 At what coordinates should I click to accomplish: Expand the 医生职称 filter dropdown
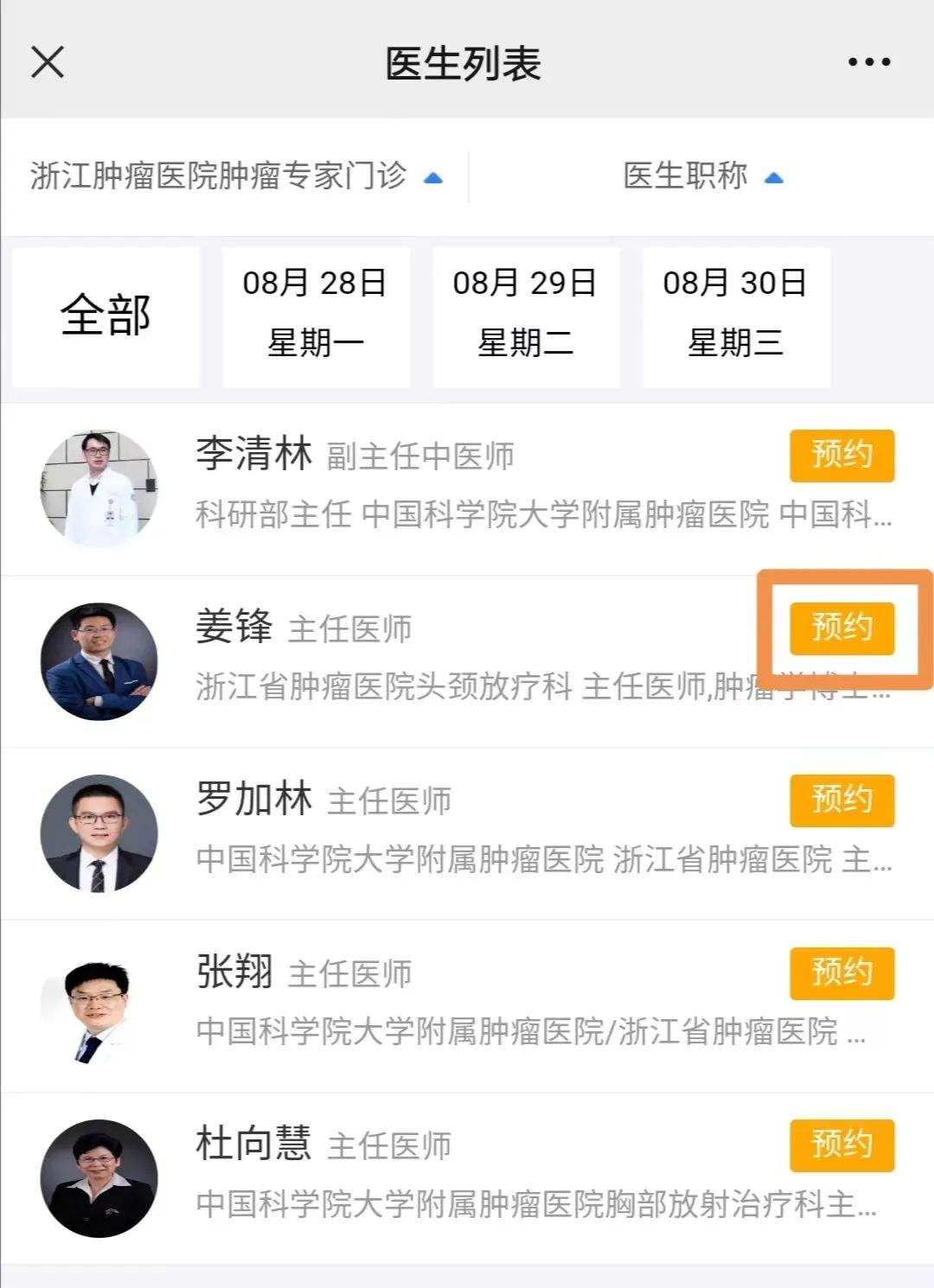702,176
